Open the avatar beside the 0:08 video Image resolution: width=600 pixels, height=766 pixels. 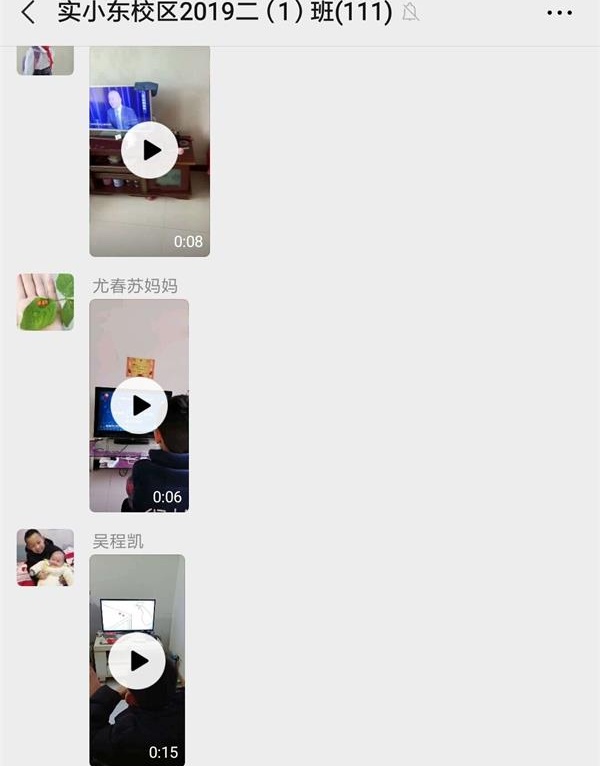[45, 60]
